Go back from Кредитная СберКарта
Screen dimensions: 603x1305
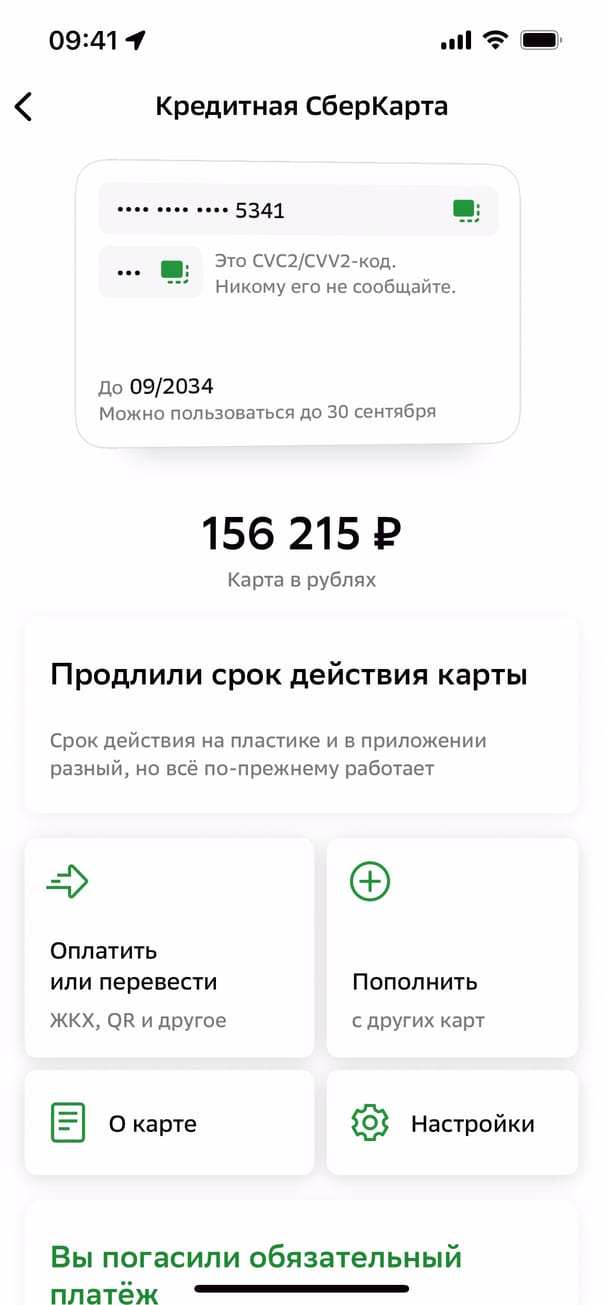coord(24,107)
